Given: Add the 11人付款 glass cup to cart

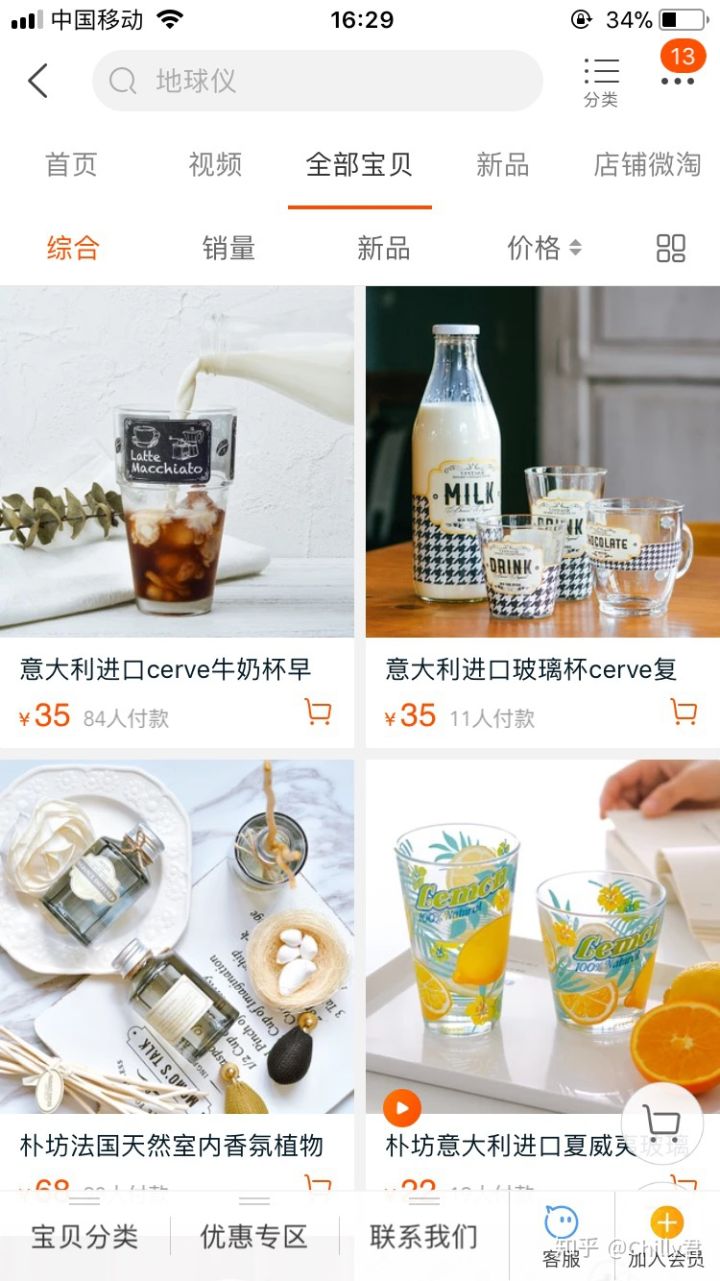Looking at the screenshot, I should (x=684, y=713).
